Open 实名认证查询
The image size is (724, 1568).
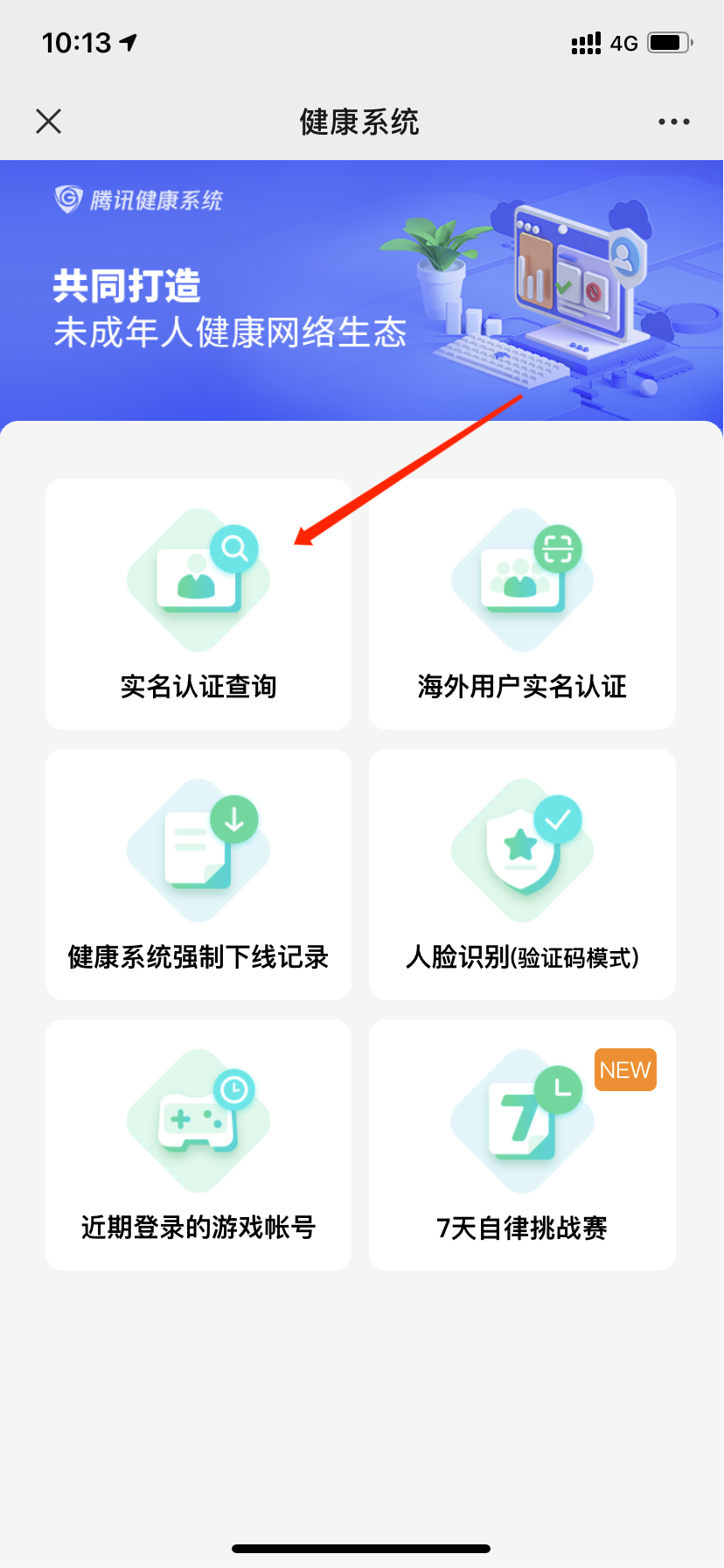[x=198, y=604]
